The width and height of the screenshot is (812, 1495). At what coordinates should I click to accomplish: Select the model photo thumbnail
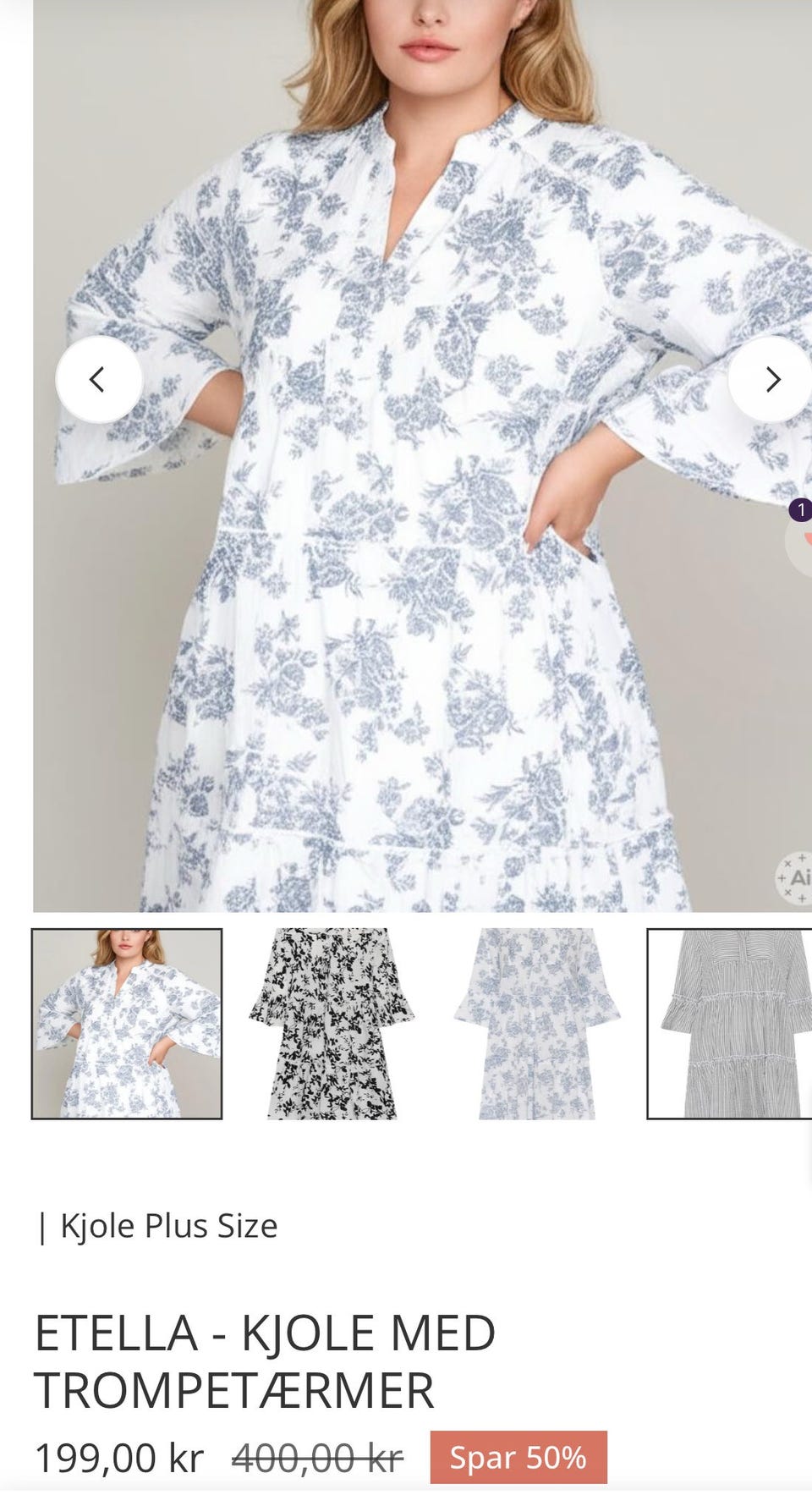pyautogui.click(x=127, y=1024)
